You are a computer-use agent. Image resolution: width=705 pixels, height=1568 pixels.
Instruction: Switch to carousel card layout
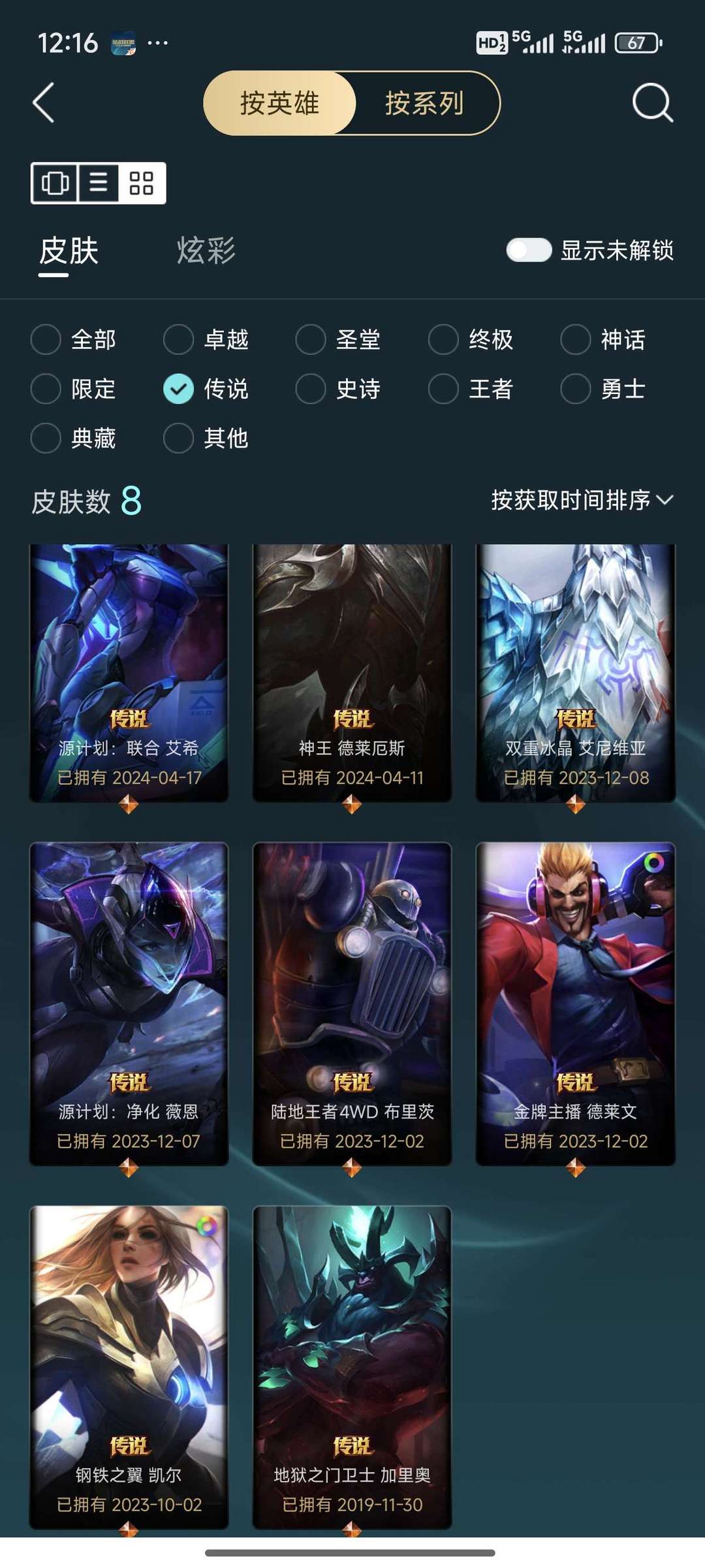55,183
